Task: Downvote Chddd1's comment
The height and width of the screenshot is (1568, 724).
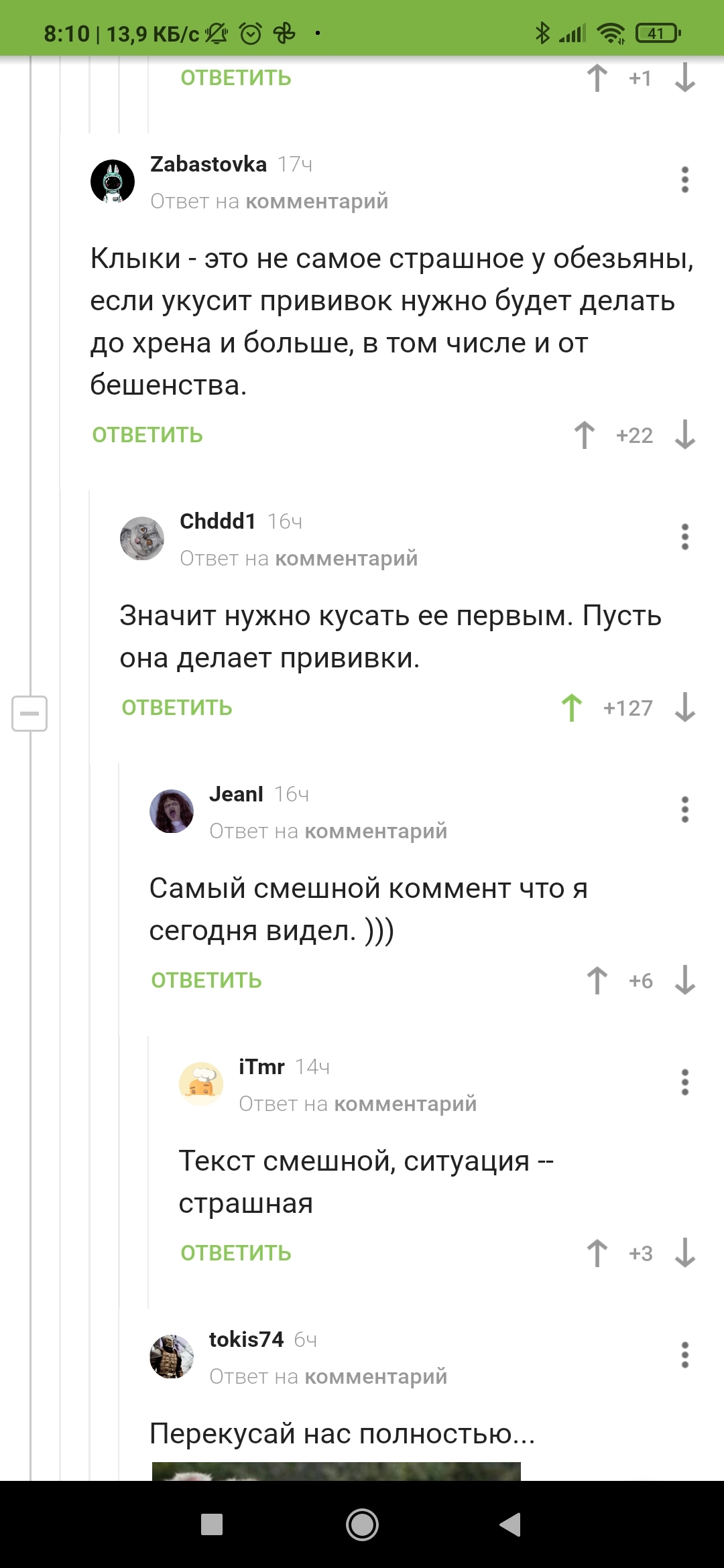Action: pos(684,708)
